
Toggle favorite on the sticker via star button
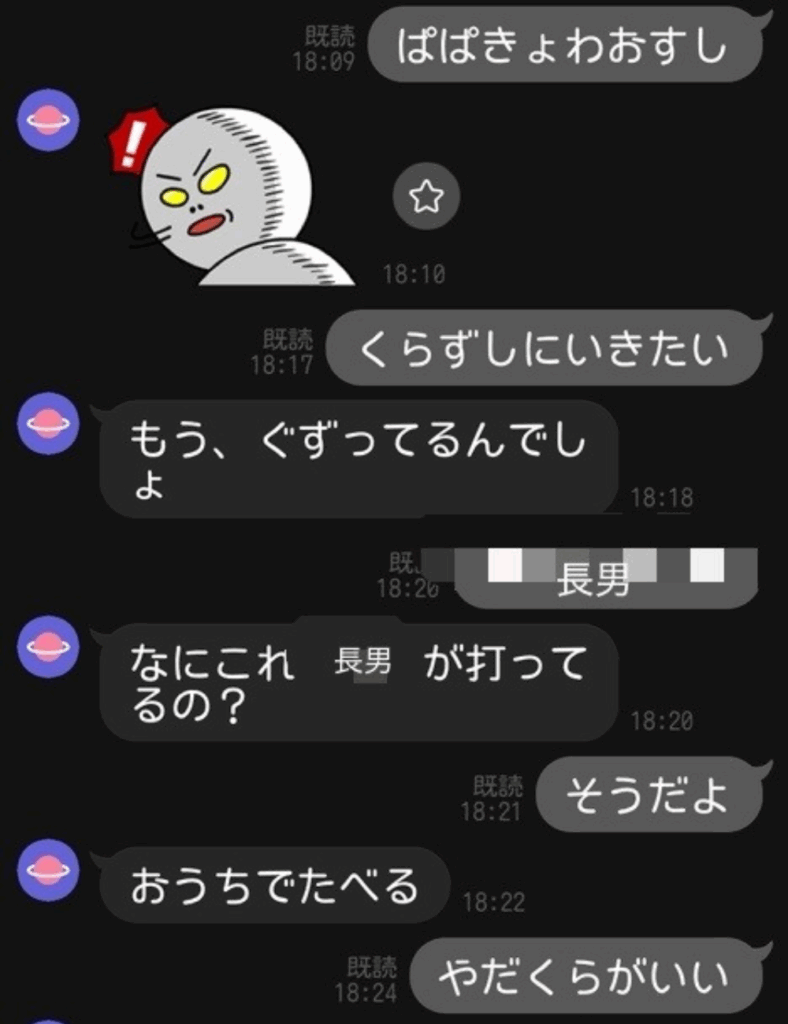426,198
